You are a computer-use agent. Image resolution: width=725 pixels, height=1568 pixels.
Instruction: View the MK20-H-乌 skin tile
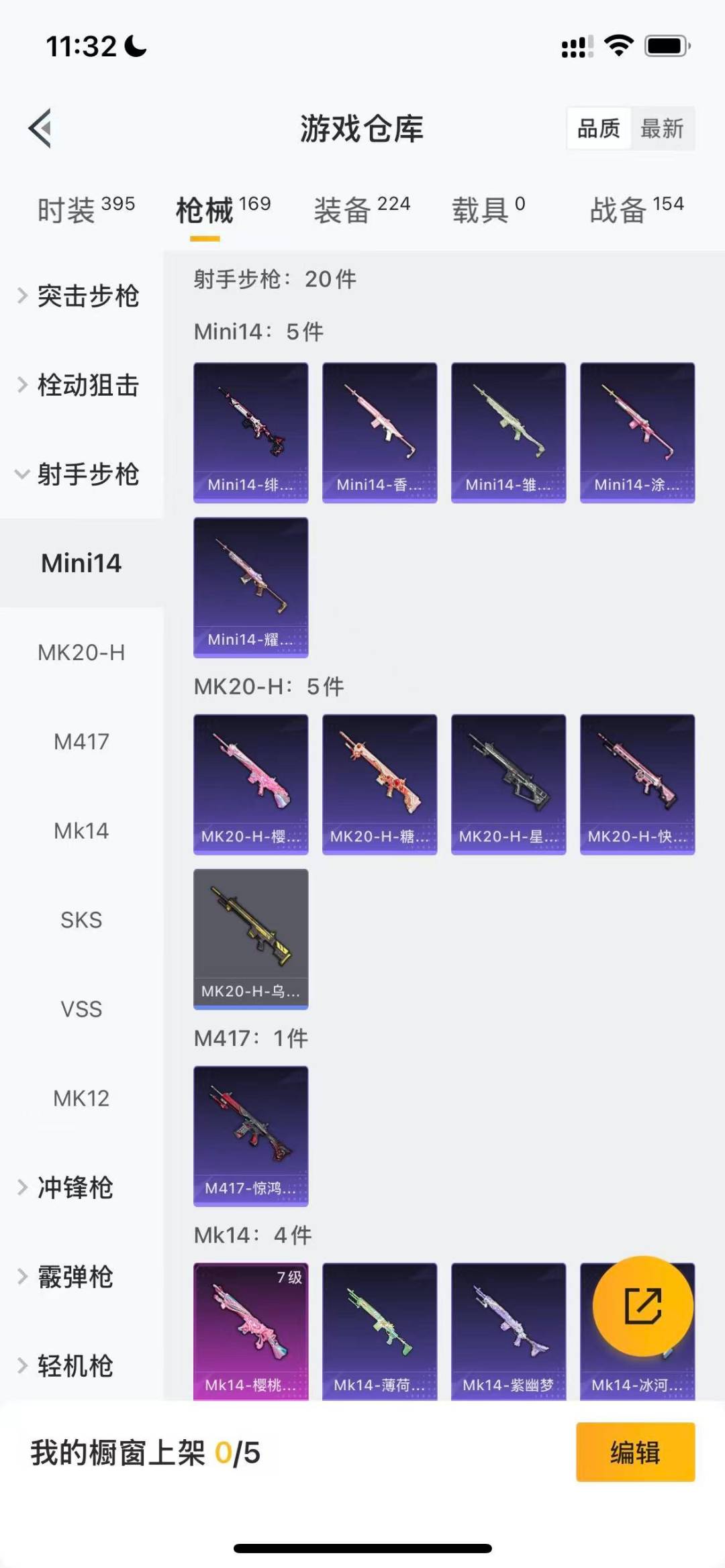(250, 939)
